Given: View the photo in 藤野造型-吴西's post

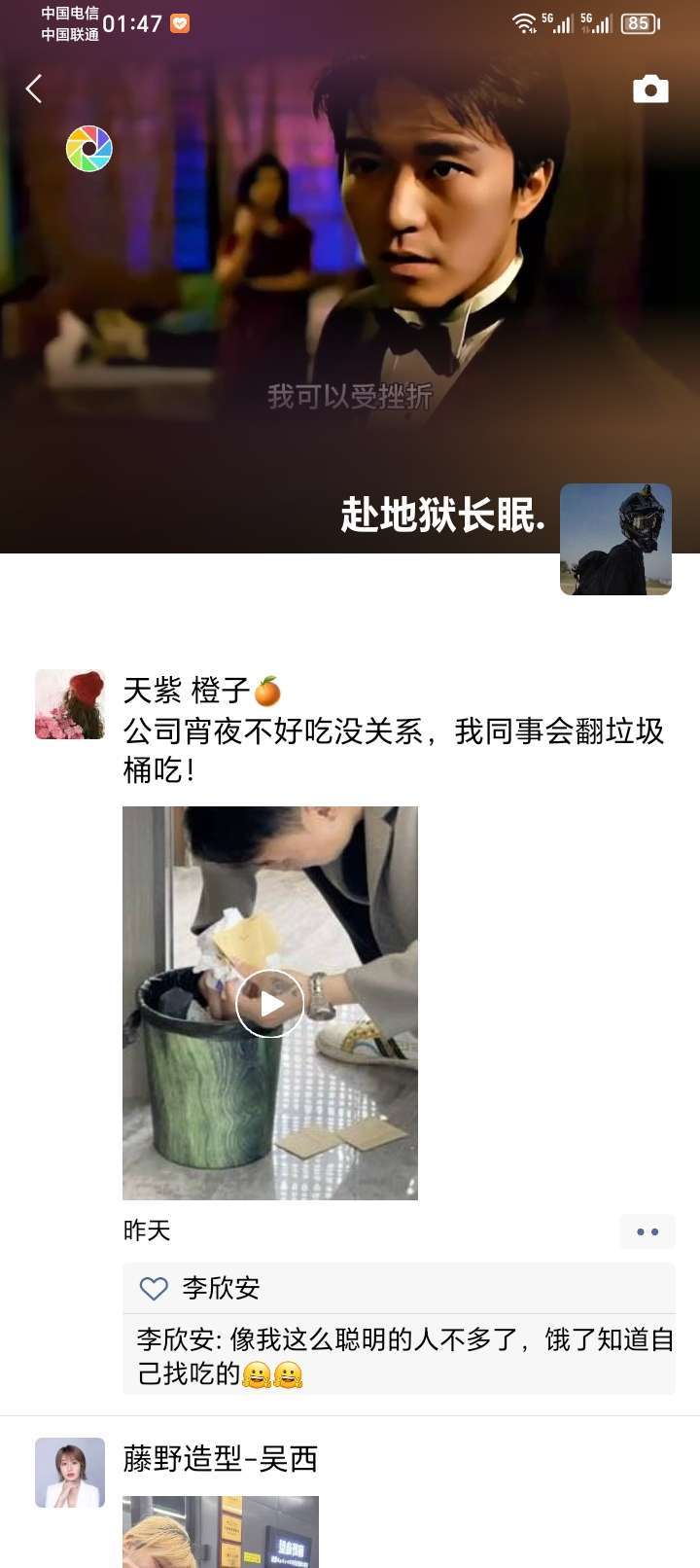Looking at the screenshot, I should [221, 1532].
